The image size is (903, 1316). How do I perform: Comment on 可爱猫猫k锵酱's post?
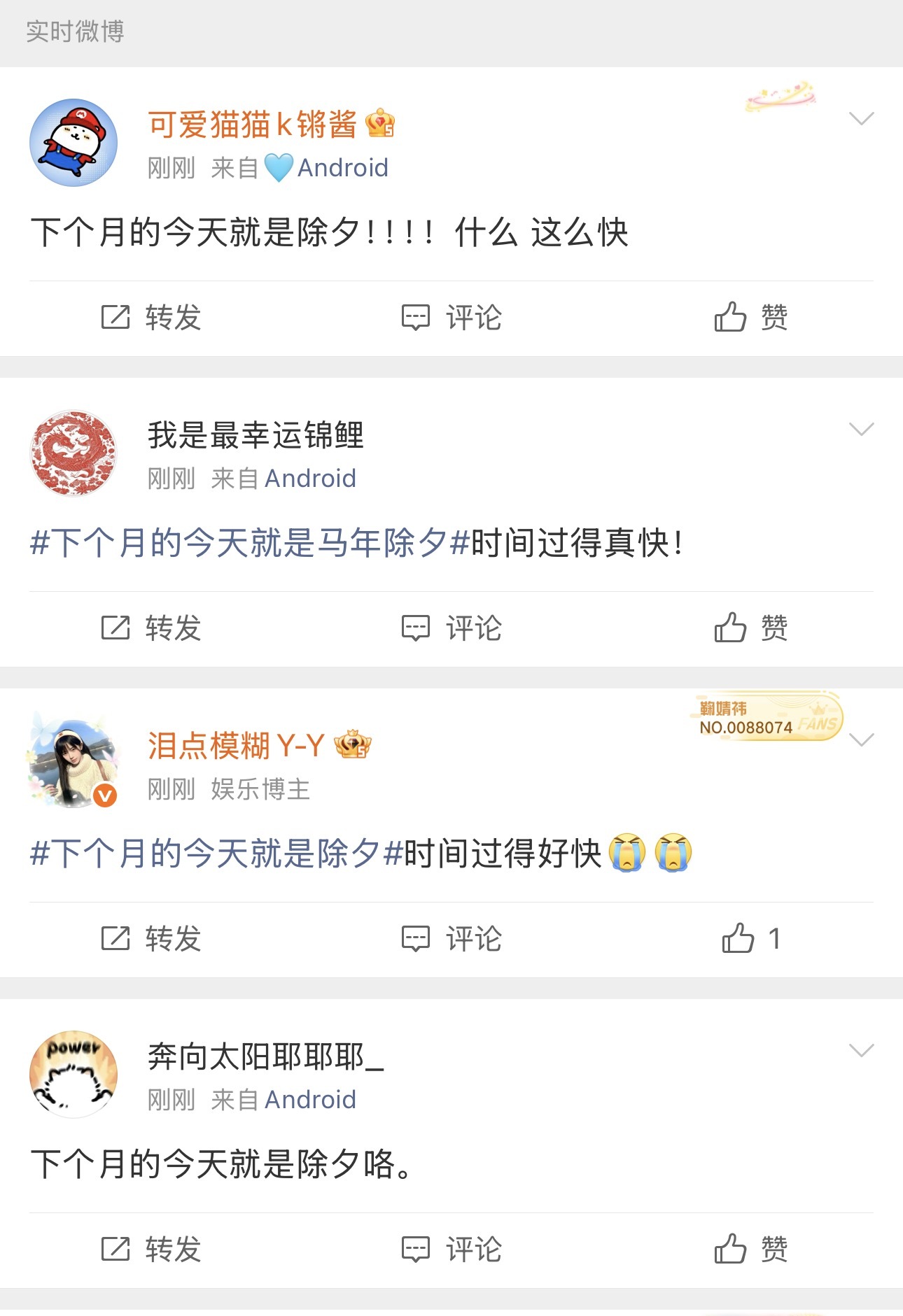451,318
